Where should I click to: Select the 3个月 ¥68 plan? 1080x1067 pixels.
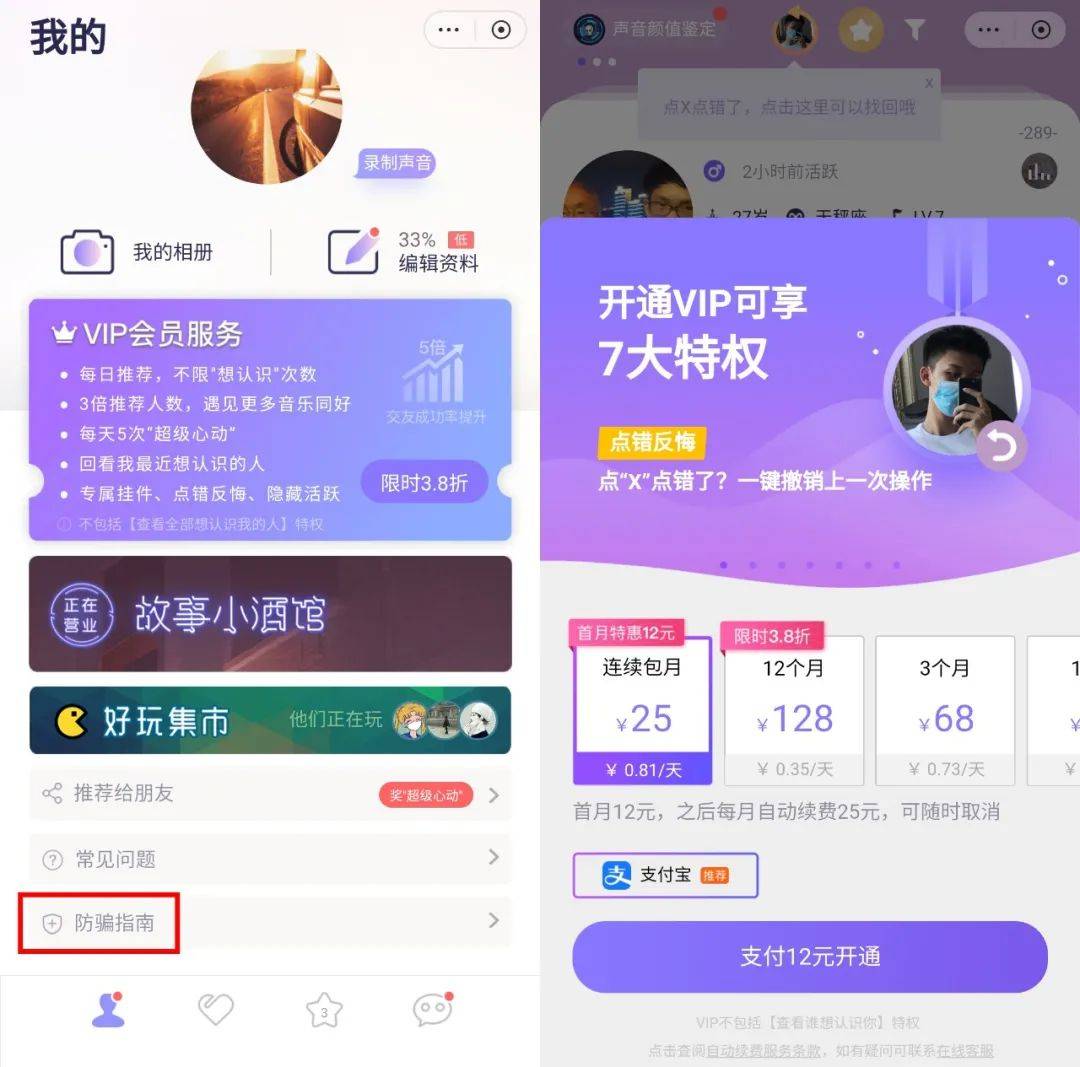click(x=945, y=710)
